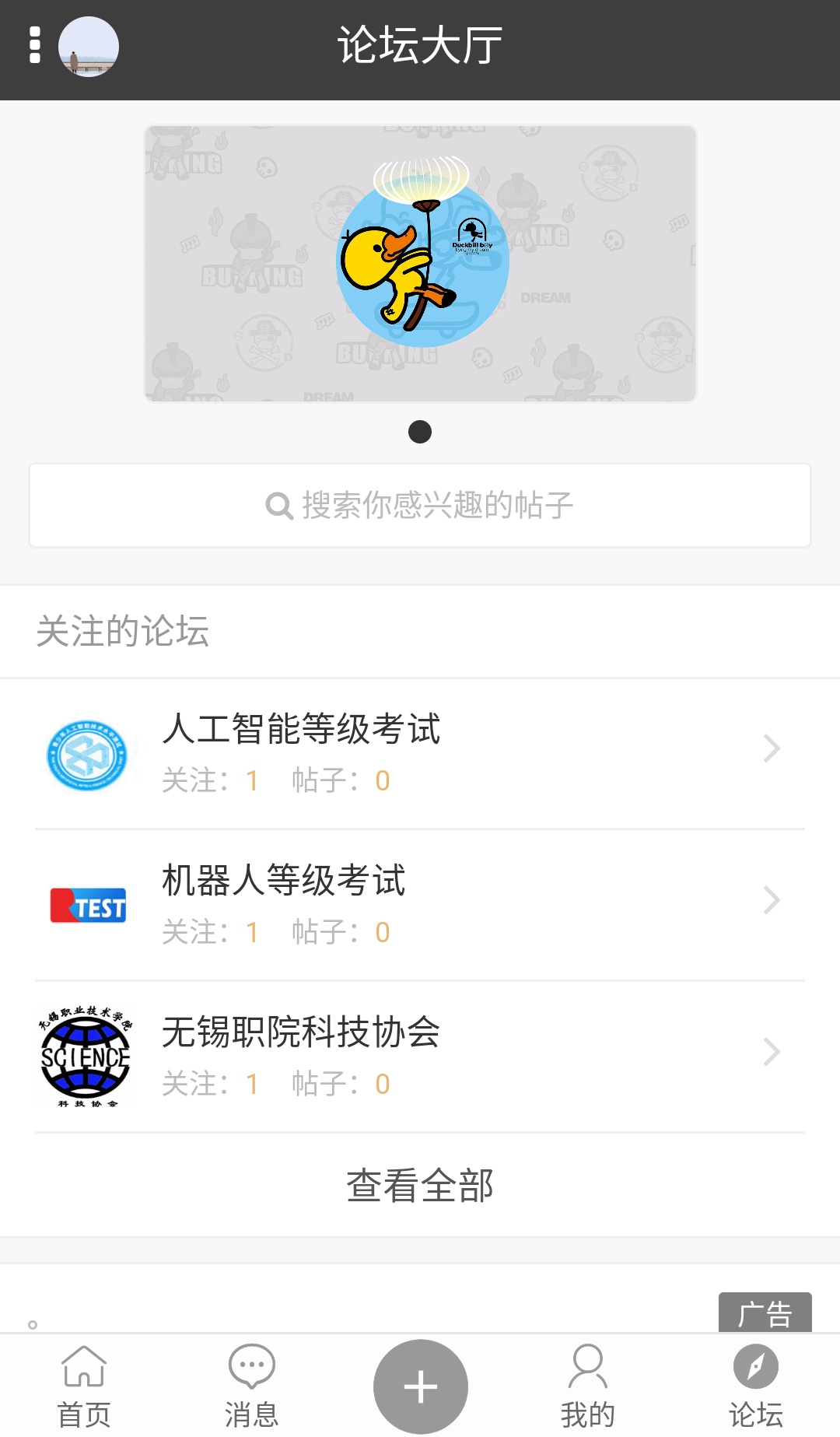Viewport: 840px width, 1437px height.
Task: Expand the 机器人等级考试 forum via chevron
Action: 772,900
